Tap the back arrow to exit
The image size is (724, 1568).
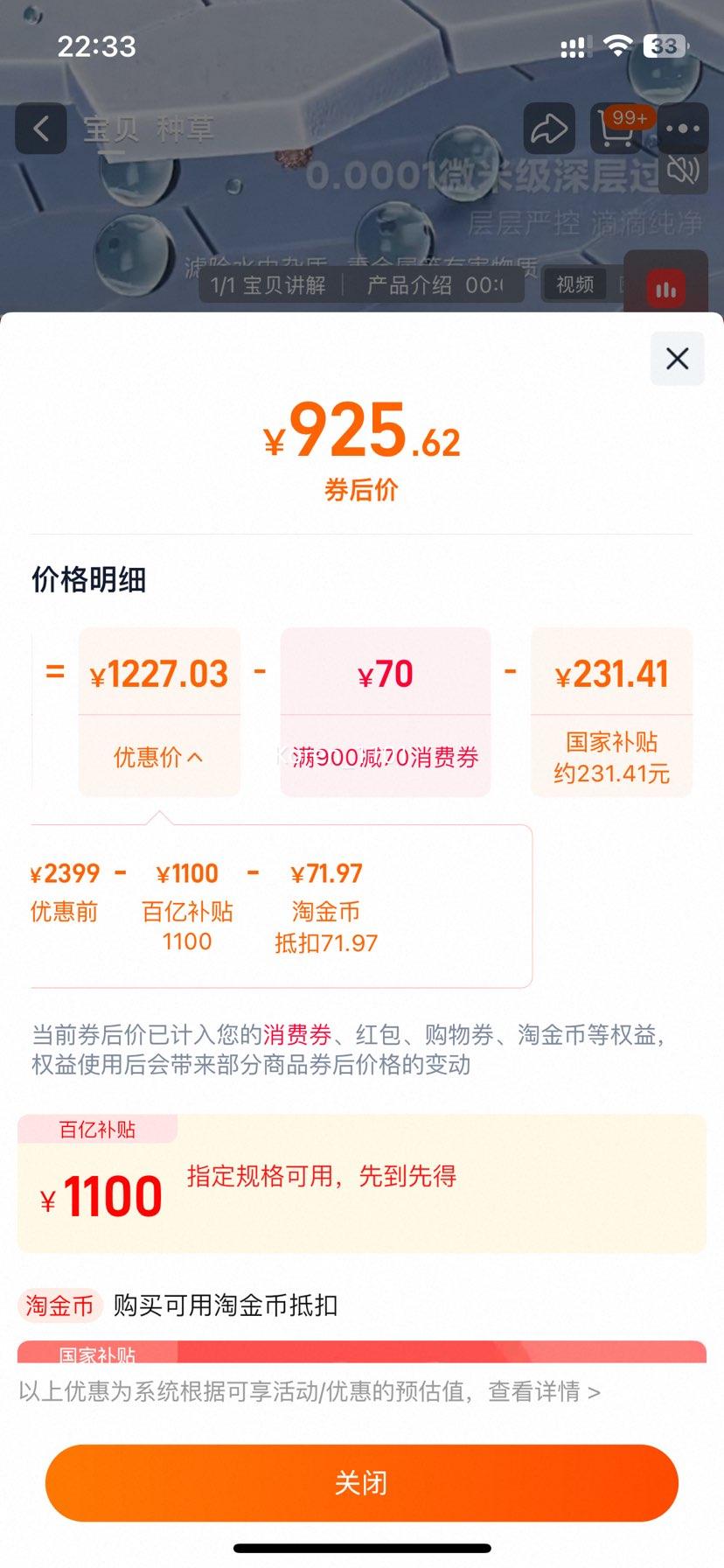(40, 129)
